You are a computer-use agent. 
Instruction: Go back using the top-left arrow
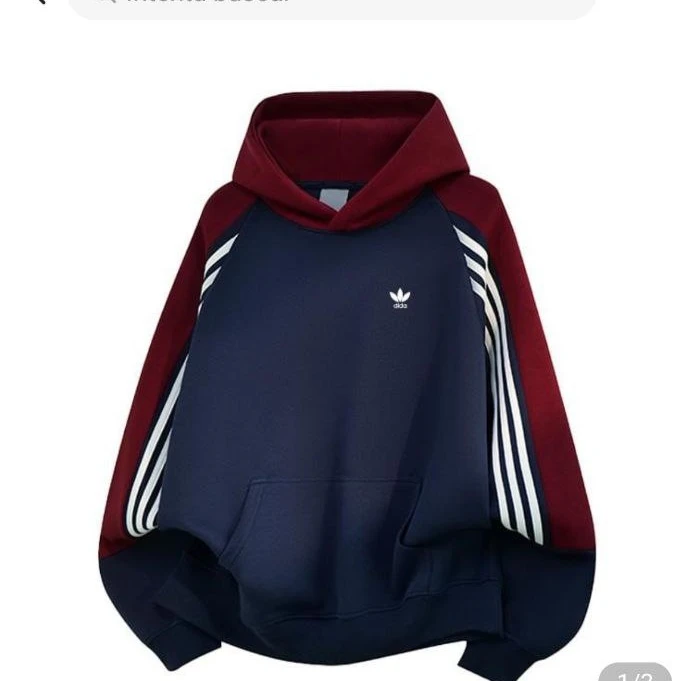pyautogui.click(x=38, y=3)
